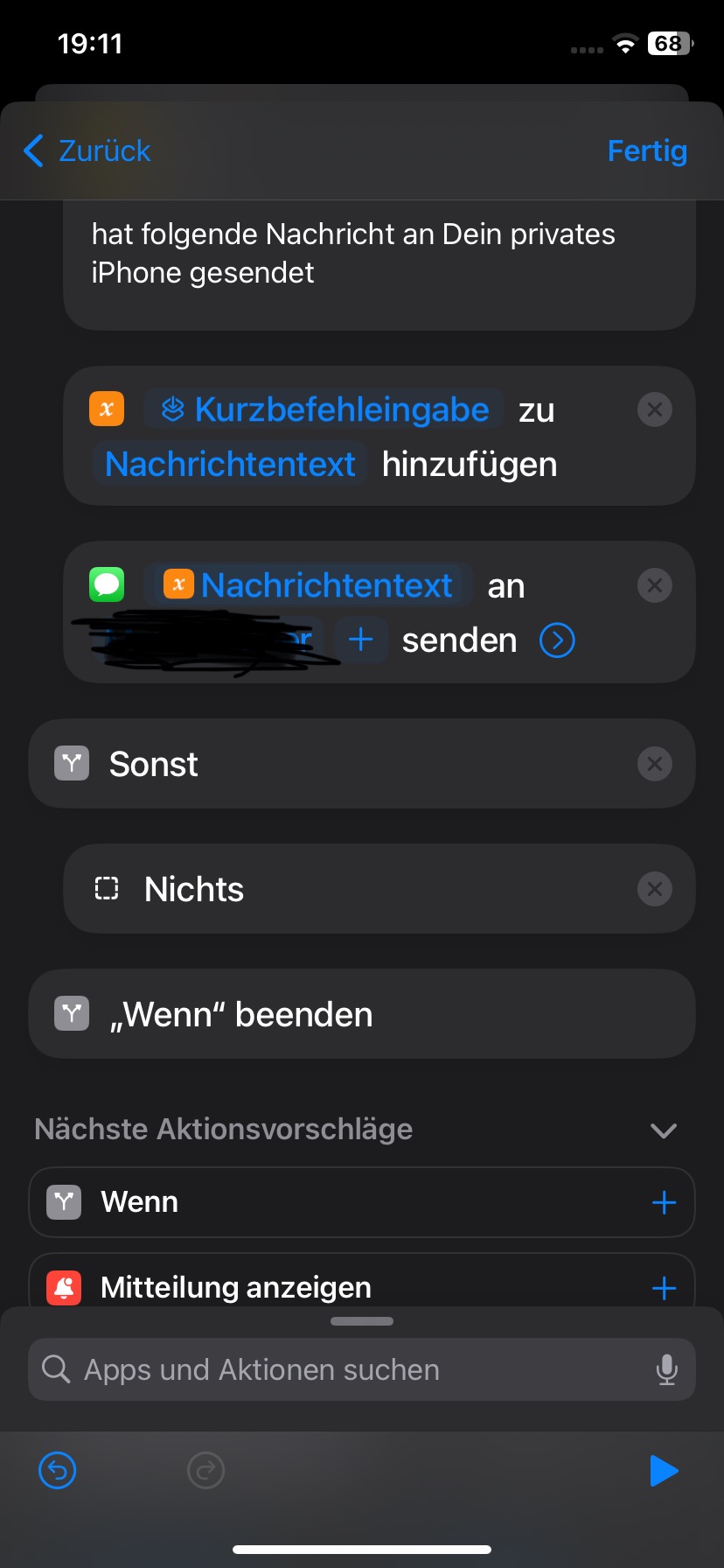Add the Mitteilung anzeigen action
The height and width of the screenshot is (1568, 724).
(664, 1288)
